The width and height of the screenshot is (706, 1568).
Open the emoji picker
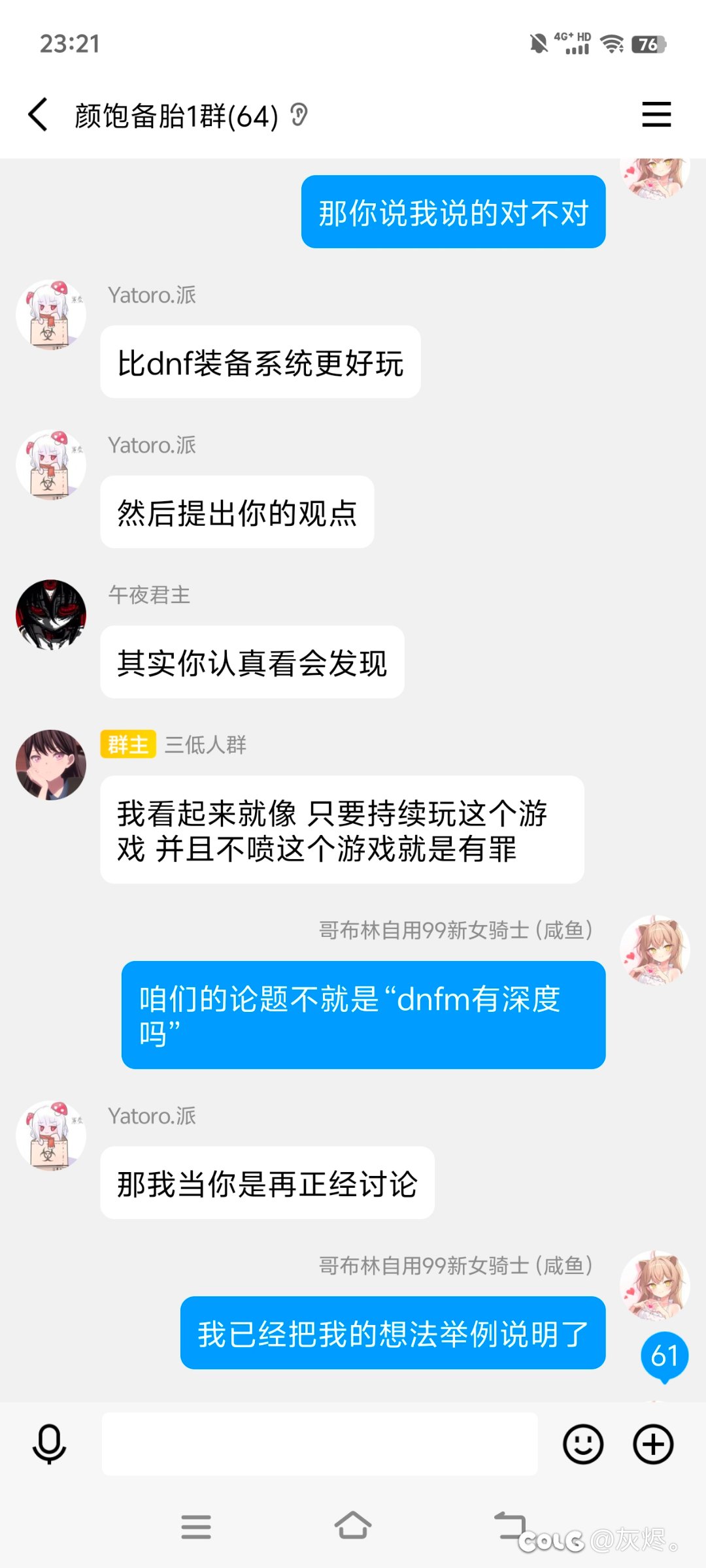[583, 1444]
